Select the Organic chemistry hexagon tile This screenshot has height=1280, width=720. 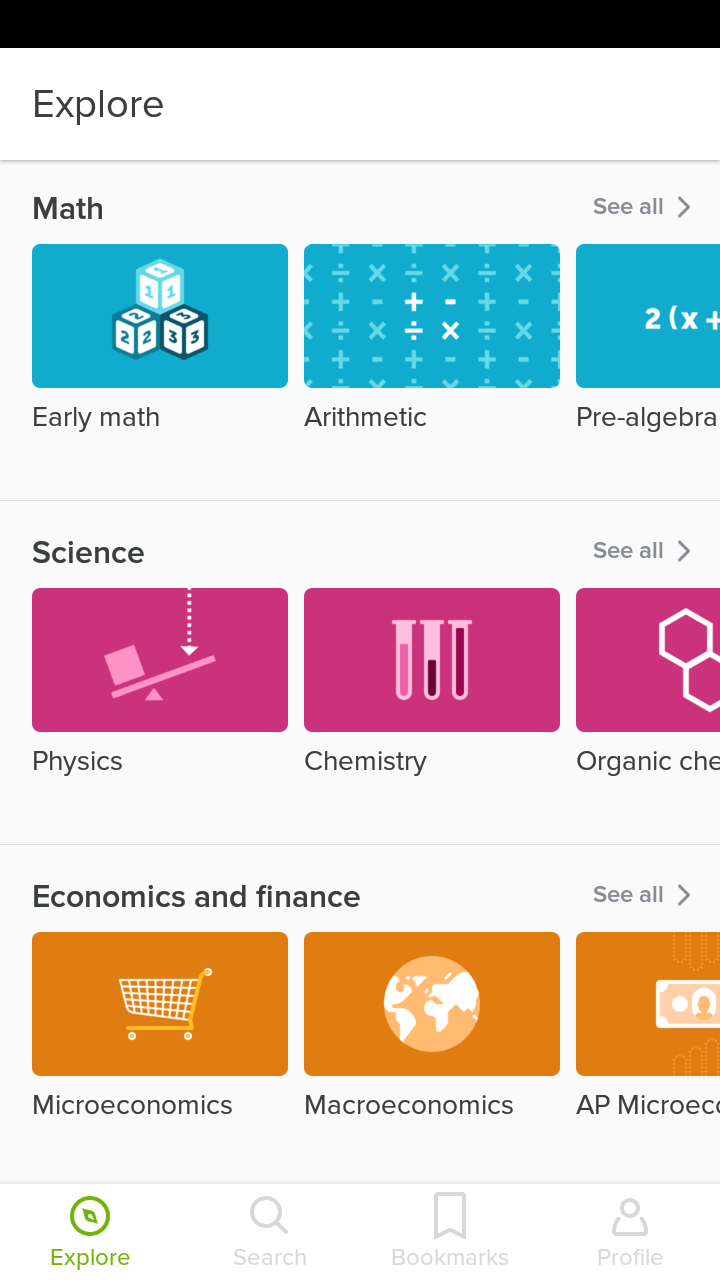648,660
